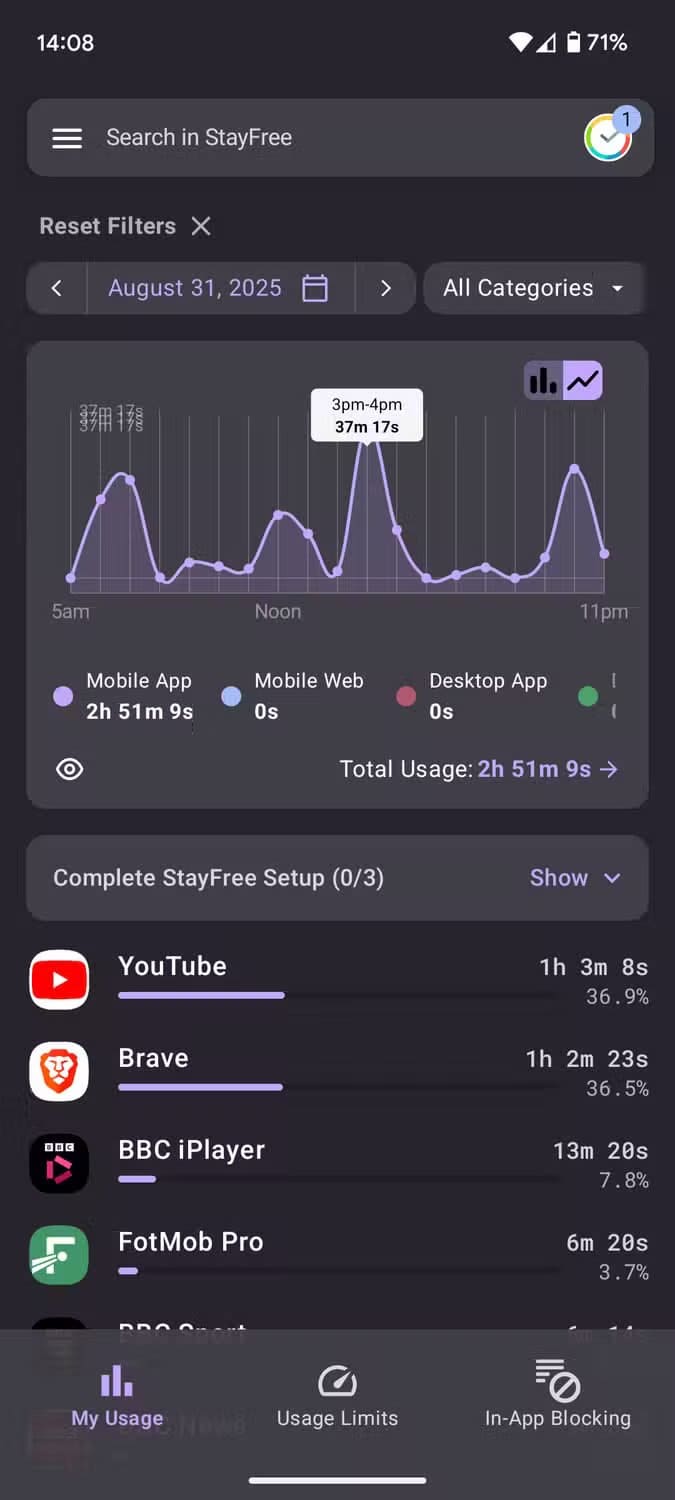This screenshot has width=675, height=1500.
Task: Switch the chart to bar view
Action: (543, 380)
